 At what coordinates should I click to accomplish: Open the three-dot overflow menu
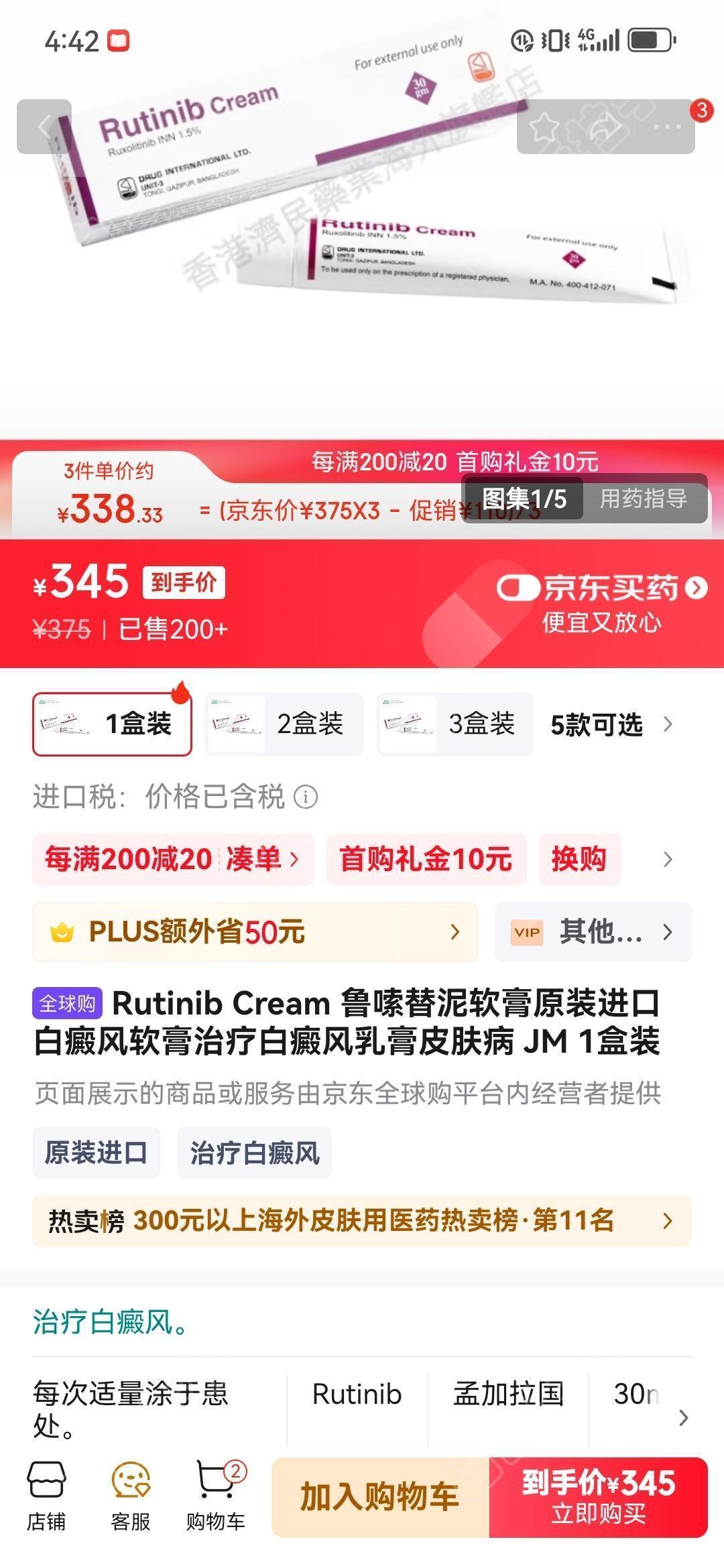pyautogui.click(x=666, y=127)
